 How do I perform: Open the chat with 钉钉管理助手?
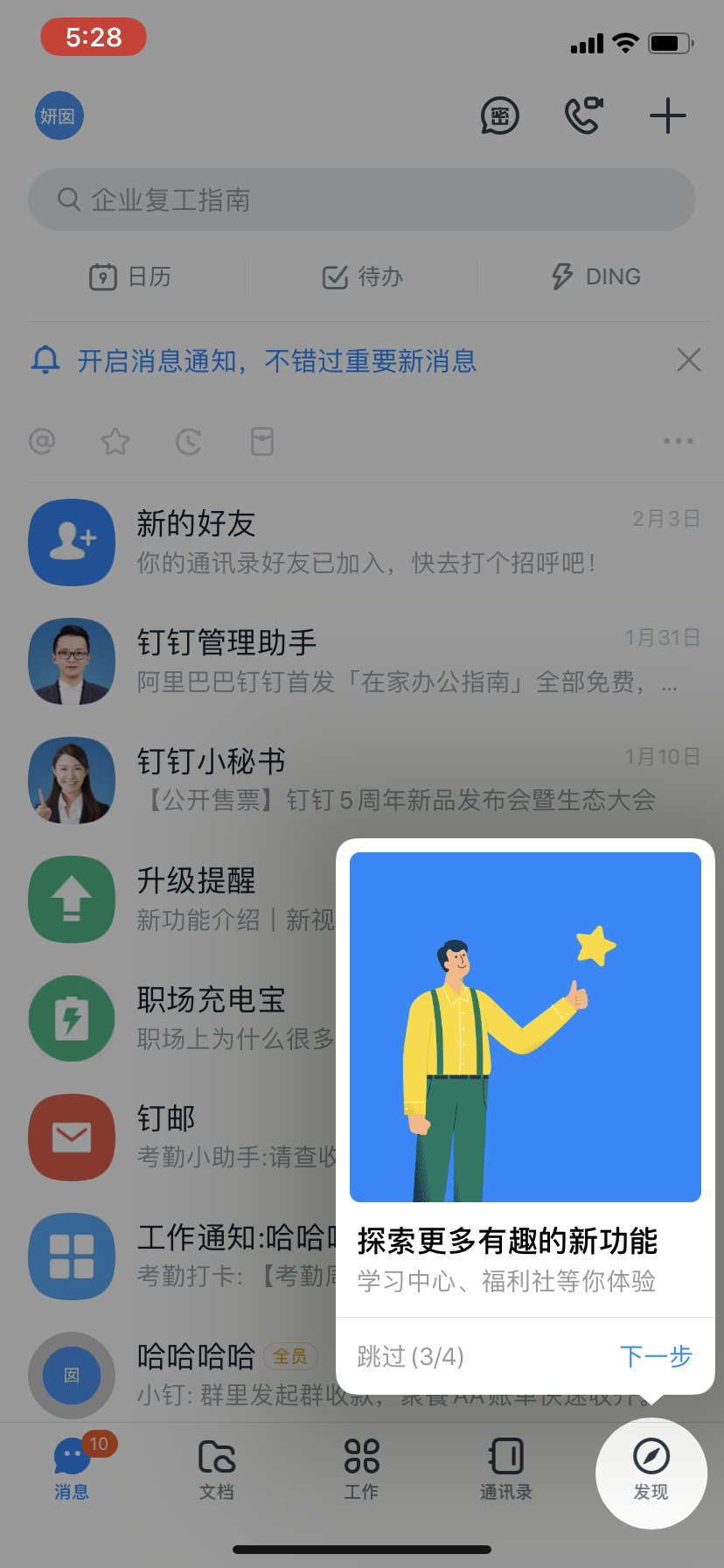[x=362, y=661]
